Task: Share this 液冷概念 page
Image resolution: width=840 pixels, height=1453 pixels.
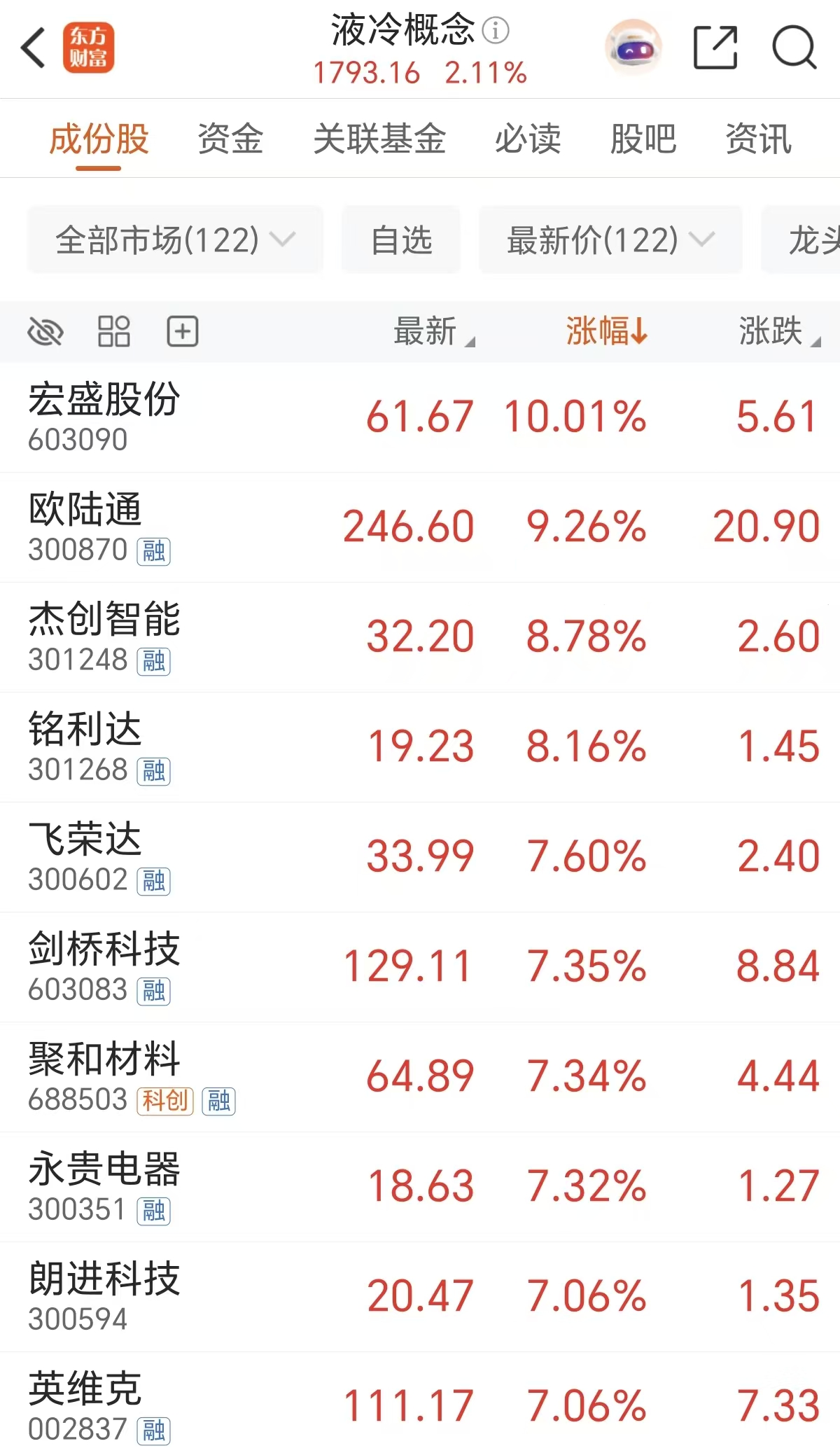Action: 715,48
